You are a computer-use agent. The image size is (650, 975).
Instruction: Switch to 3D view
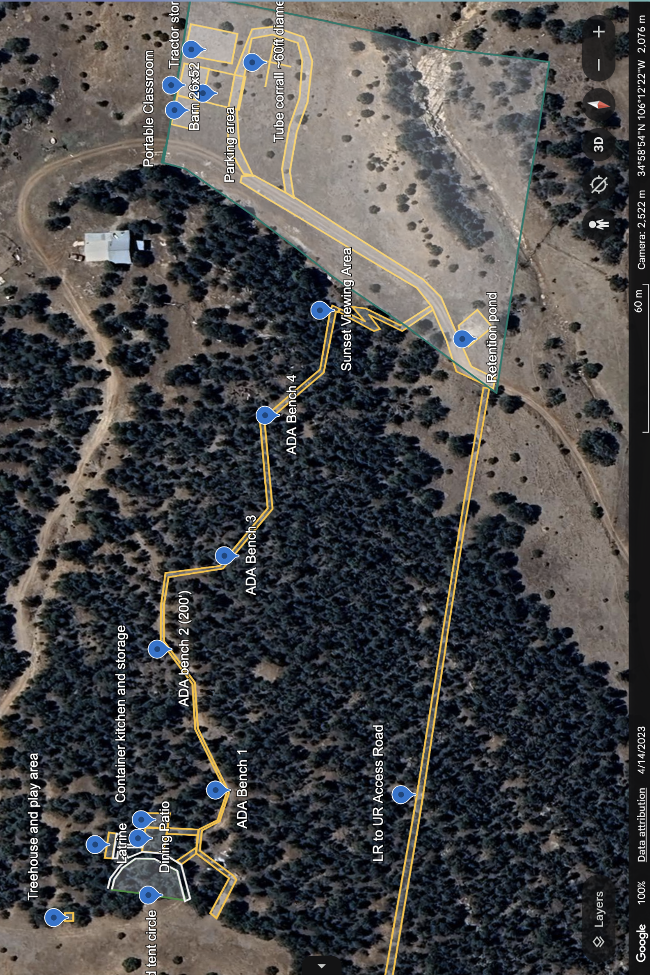point(599,145)
